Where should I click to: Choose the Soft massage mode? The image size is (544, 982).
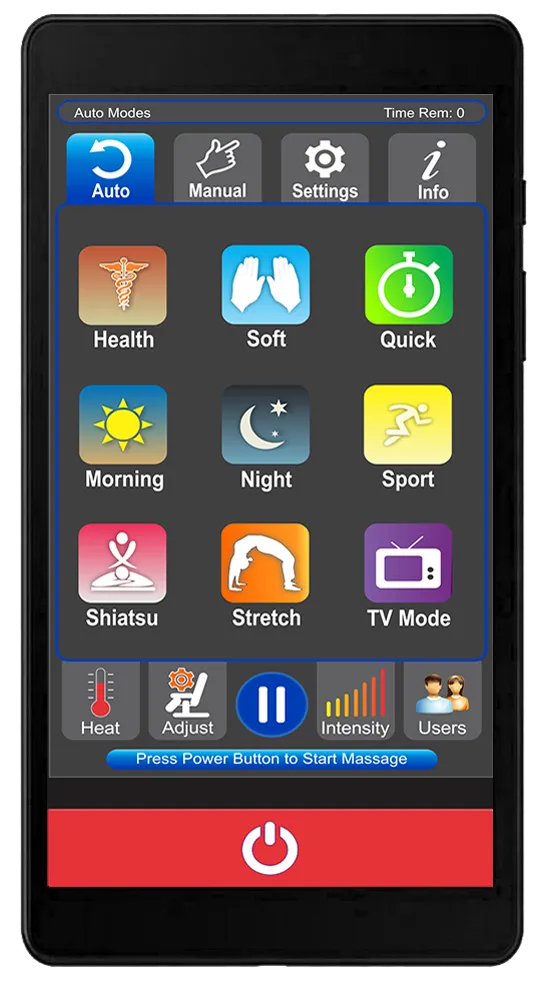(265, 297)
